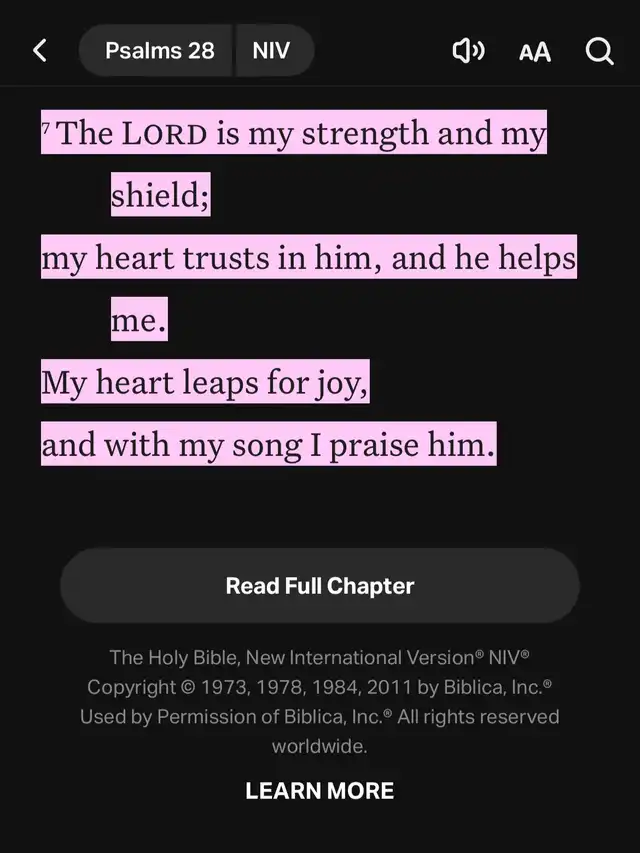Open the Psalms 28 chapter selector
The image size is (640, 853).
click(x=159, y=50)
